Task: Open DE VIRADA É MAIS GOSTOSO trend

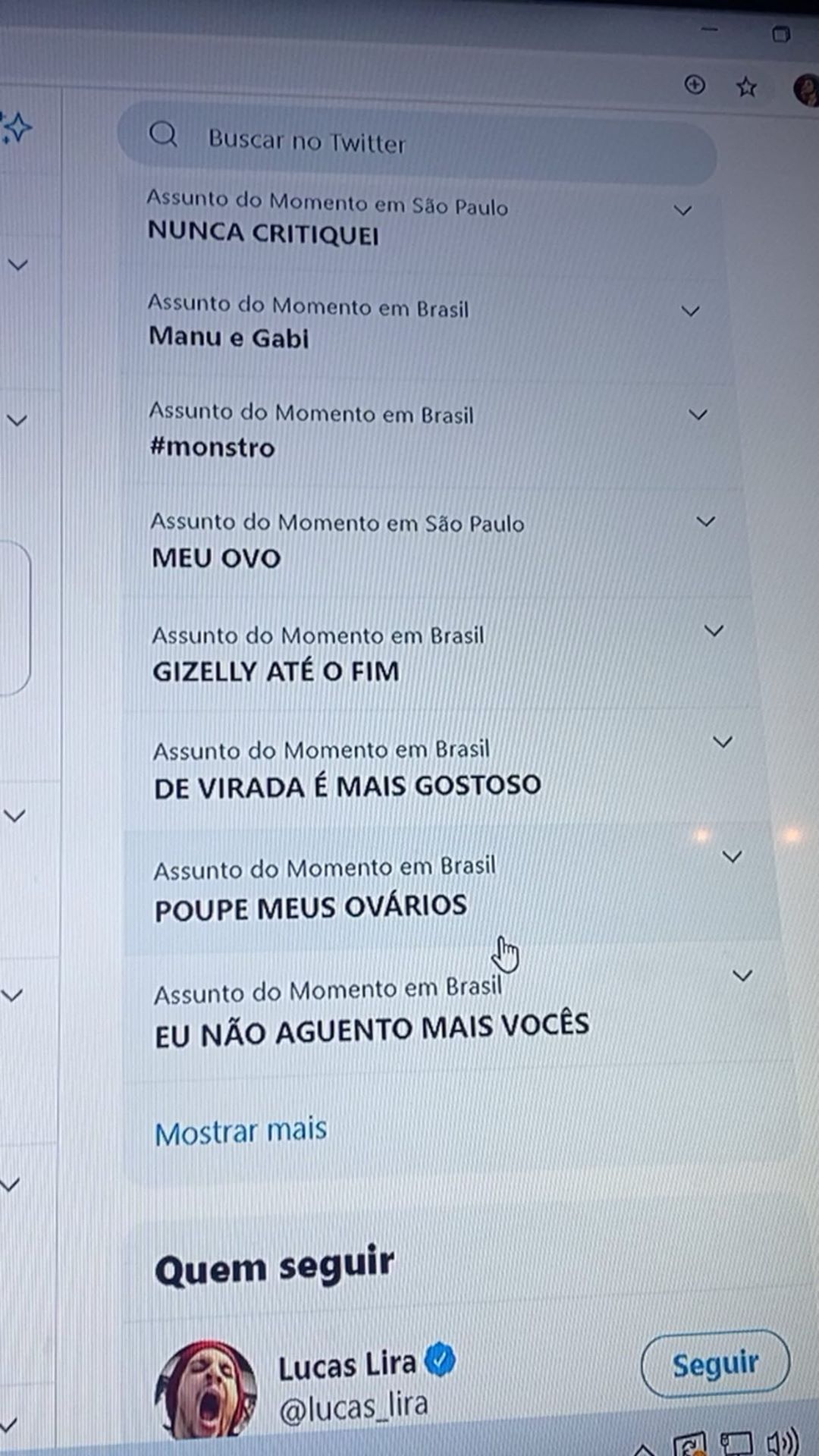Action: tap(347, 786)
